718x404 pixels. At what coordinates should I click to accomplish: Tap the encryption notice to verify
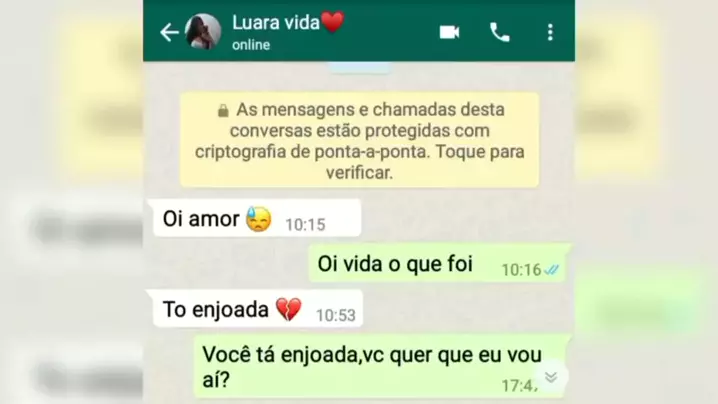tap(359, 140)
